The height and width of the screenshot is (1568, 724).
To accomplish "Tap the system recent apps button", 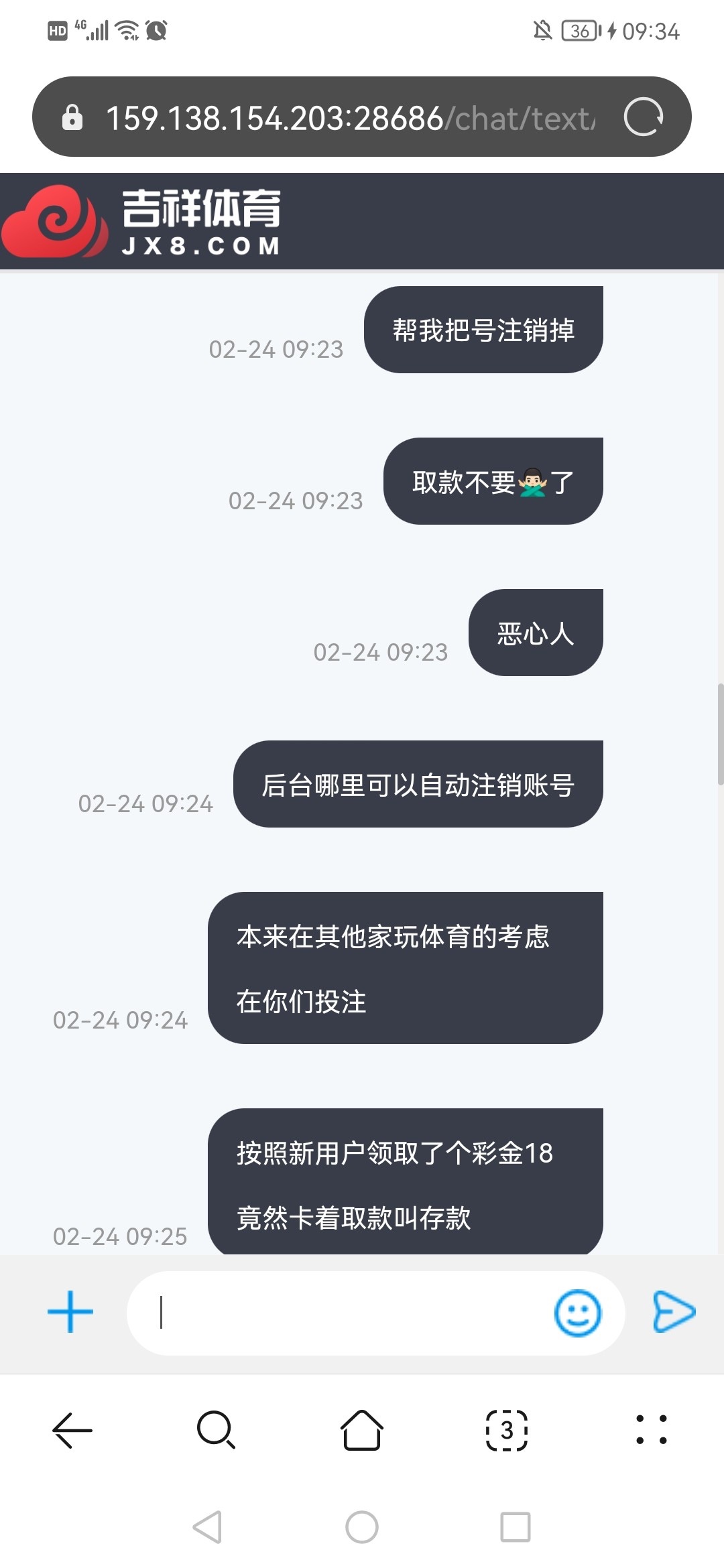I will coord(516,1527).
